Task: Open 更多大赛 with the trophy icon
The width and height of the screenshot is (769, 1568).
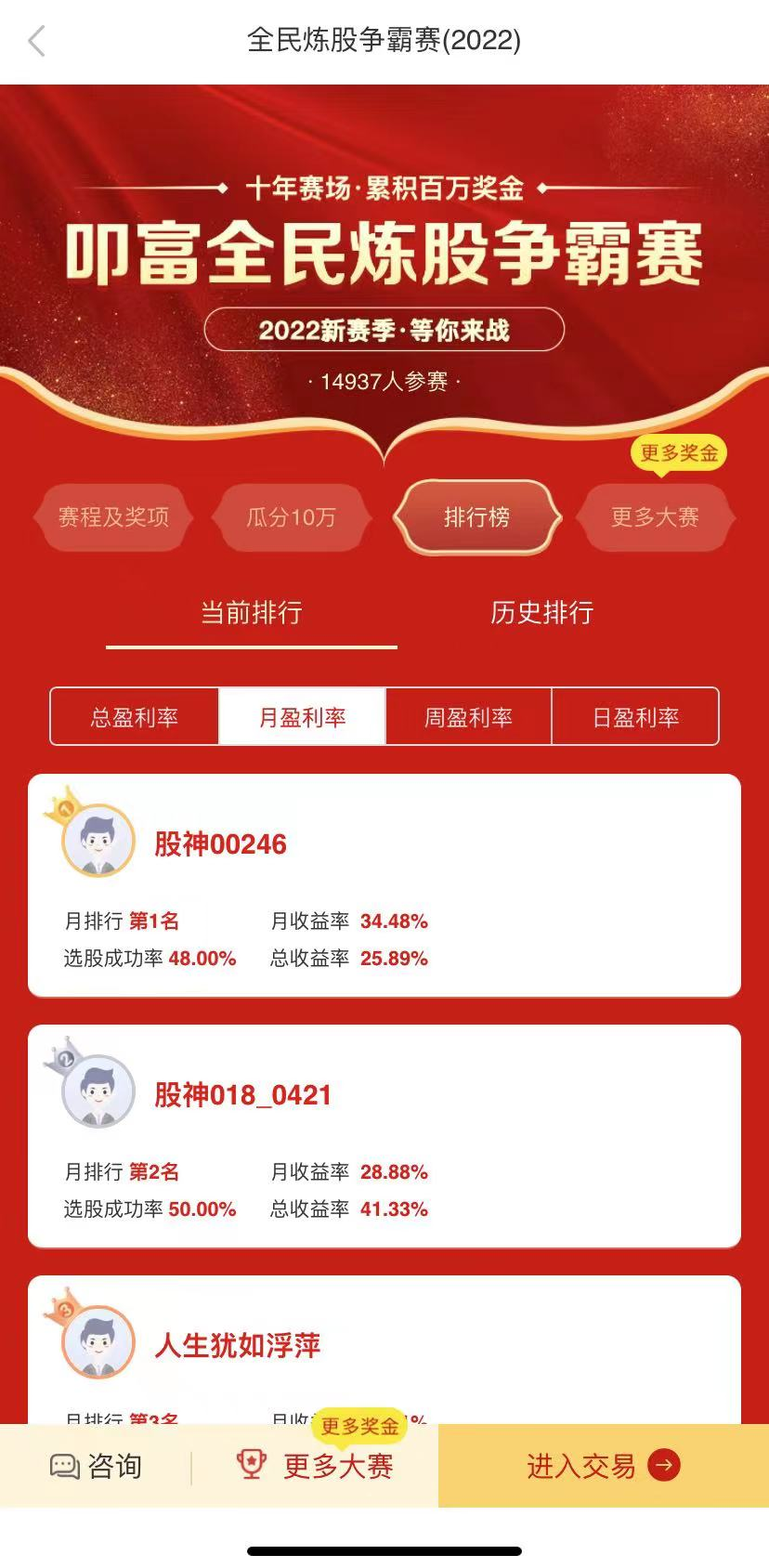Action: 316,1467
